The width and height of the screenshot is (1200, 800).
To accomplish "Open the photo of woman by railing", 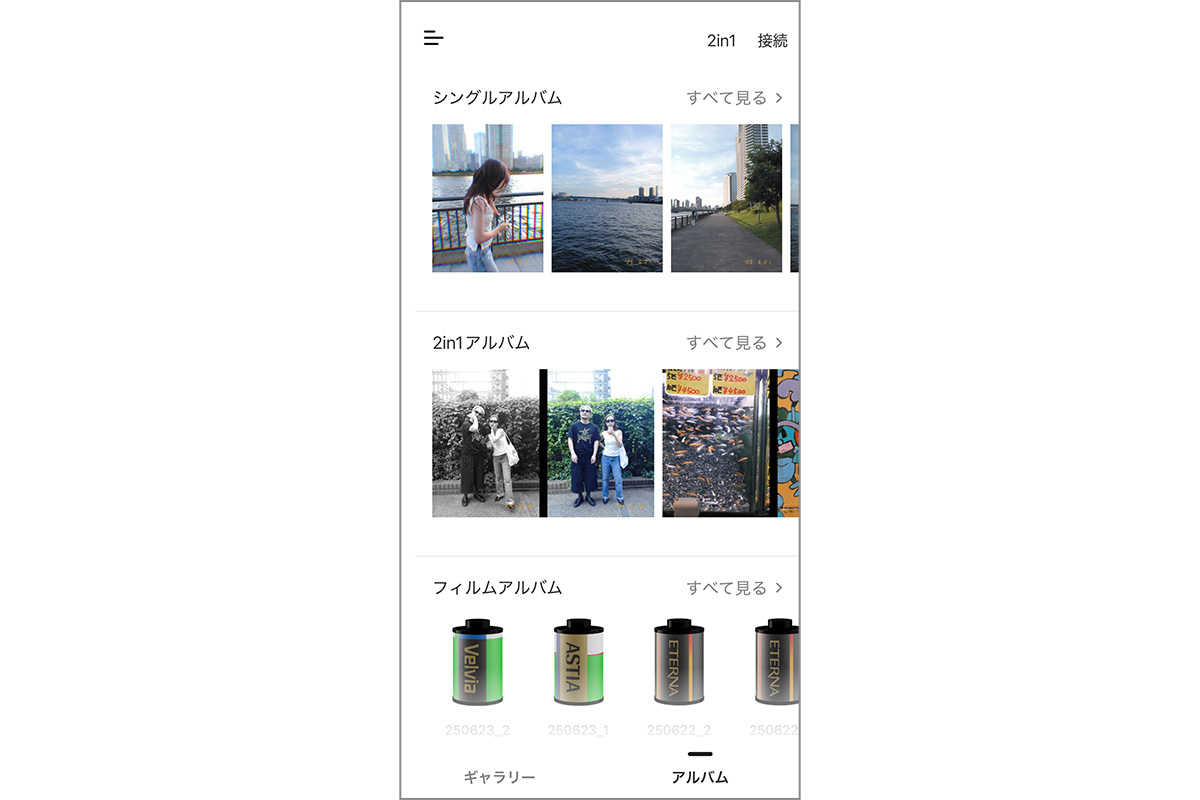I will point(487,198).
